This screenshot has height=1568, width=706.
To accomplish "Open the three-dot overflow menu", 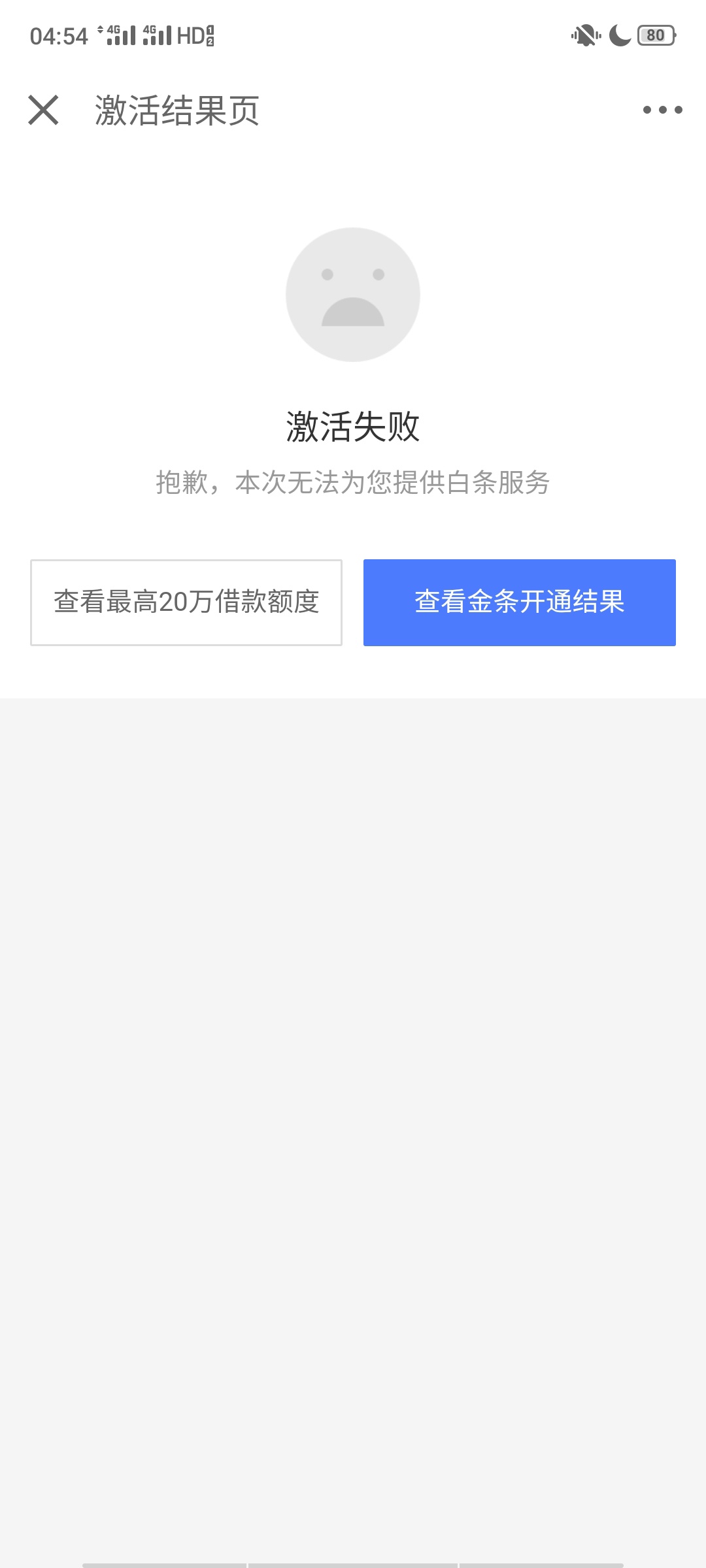I will pos(662,110).
